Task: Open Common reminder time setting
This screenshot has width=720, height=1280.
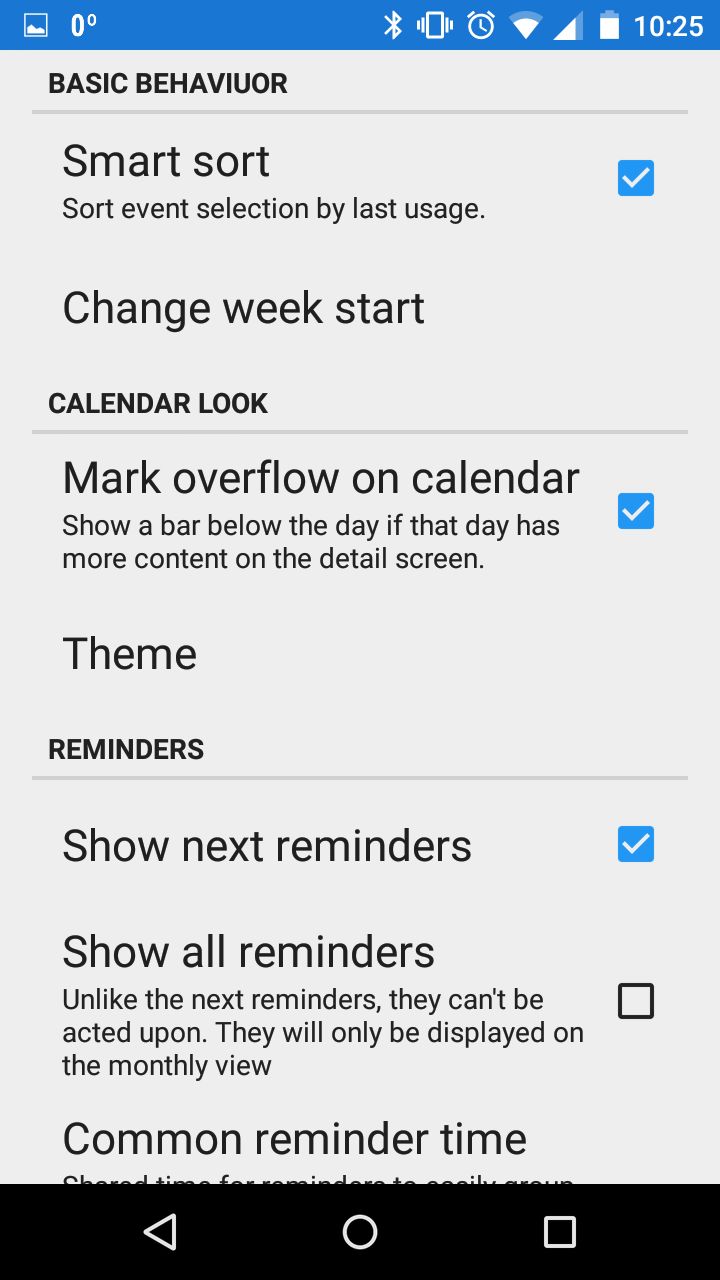Action: pos(360,1148)
